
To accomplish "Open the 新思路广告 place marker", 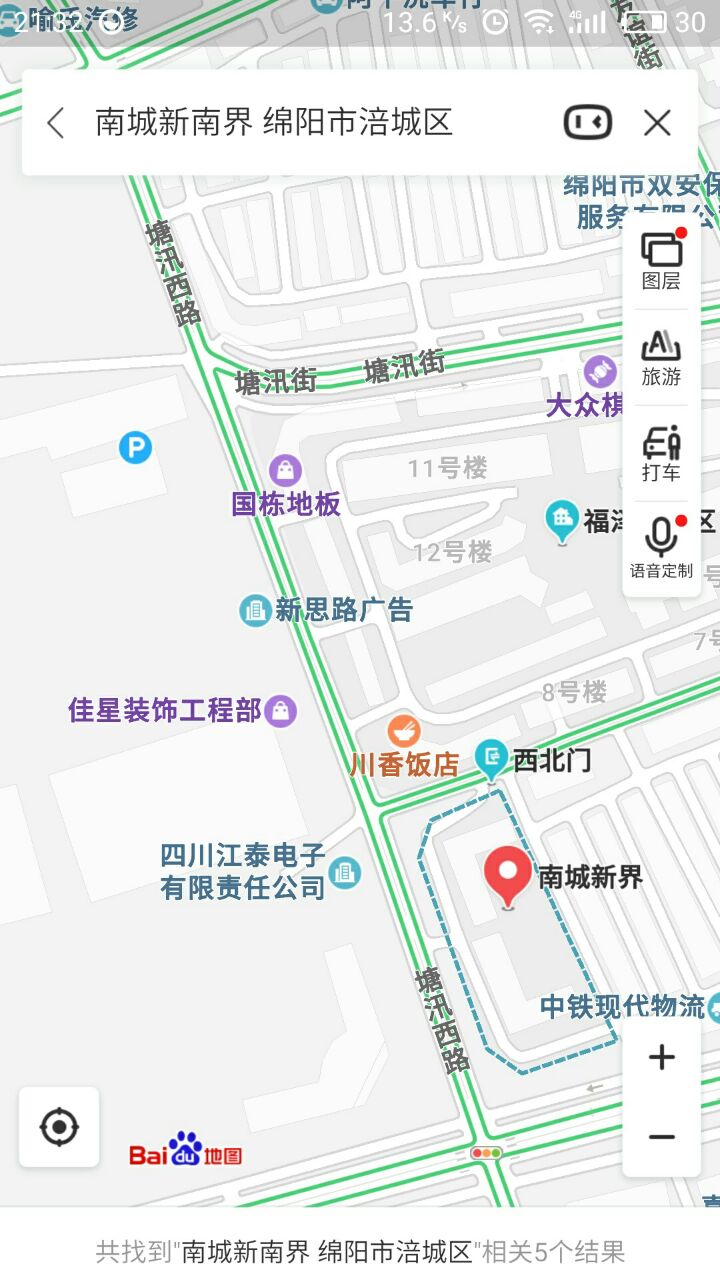I will [256, 610].
